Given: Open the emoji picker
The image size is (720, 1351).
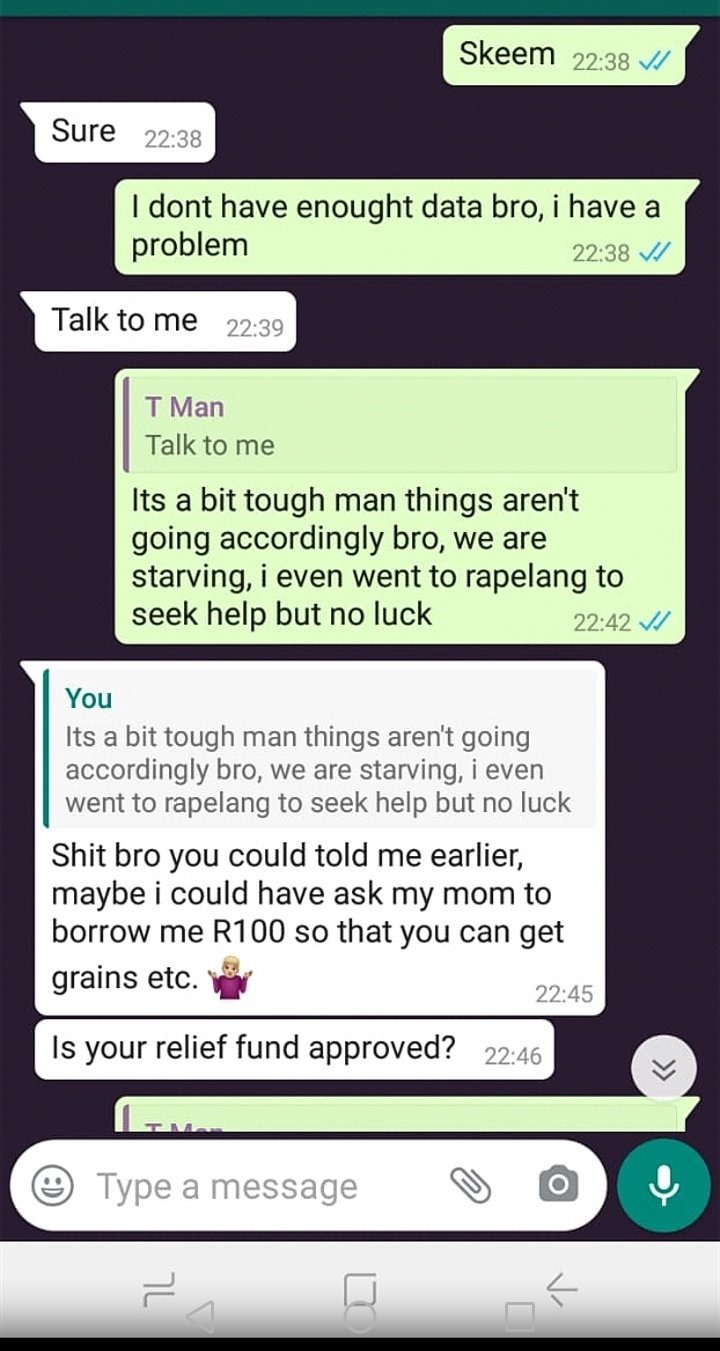Looking at the screenshot, I should (x=52, y=1186).
